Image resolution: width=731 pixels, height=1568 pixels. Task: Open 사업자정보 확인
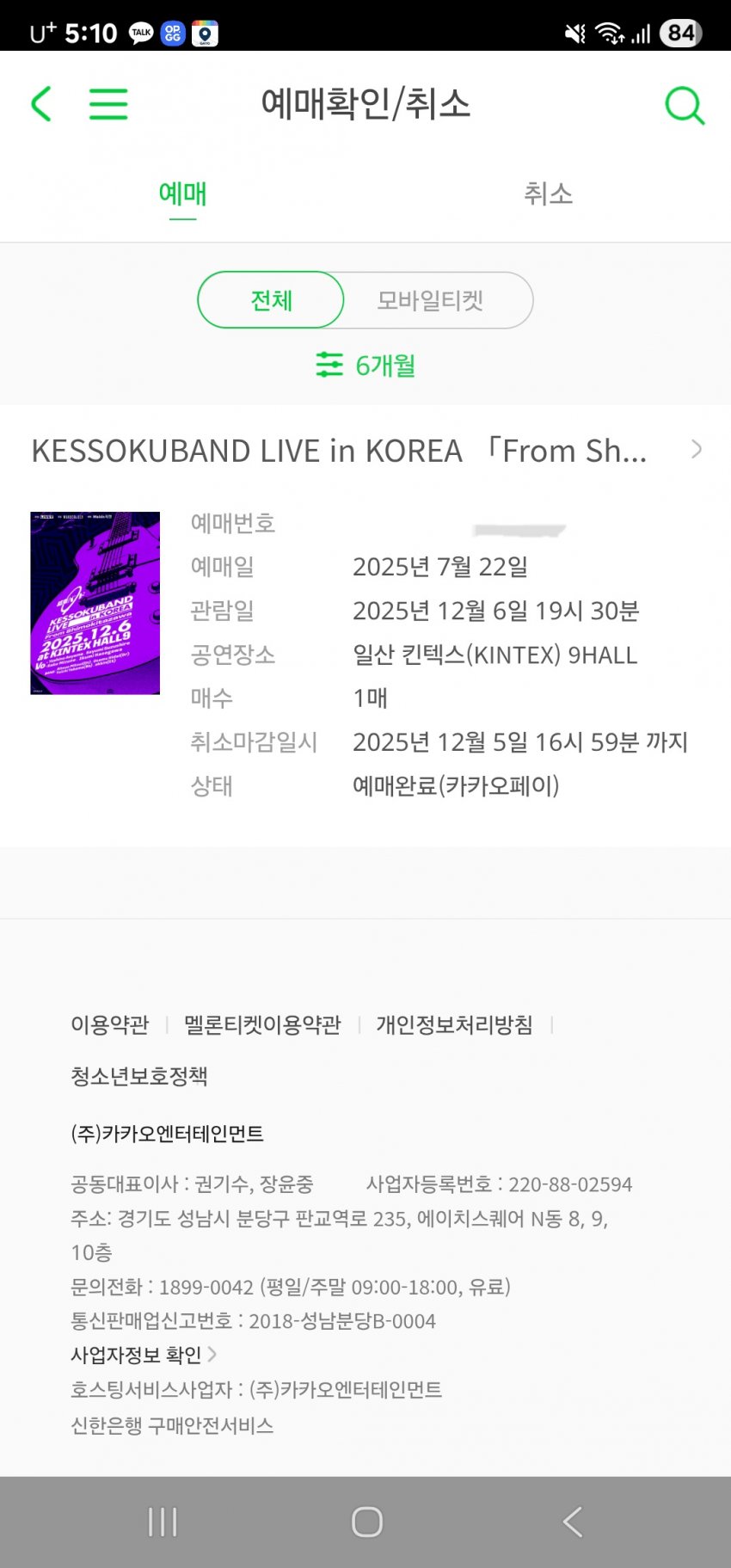pos(144,1355)
